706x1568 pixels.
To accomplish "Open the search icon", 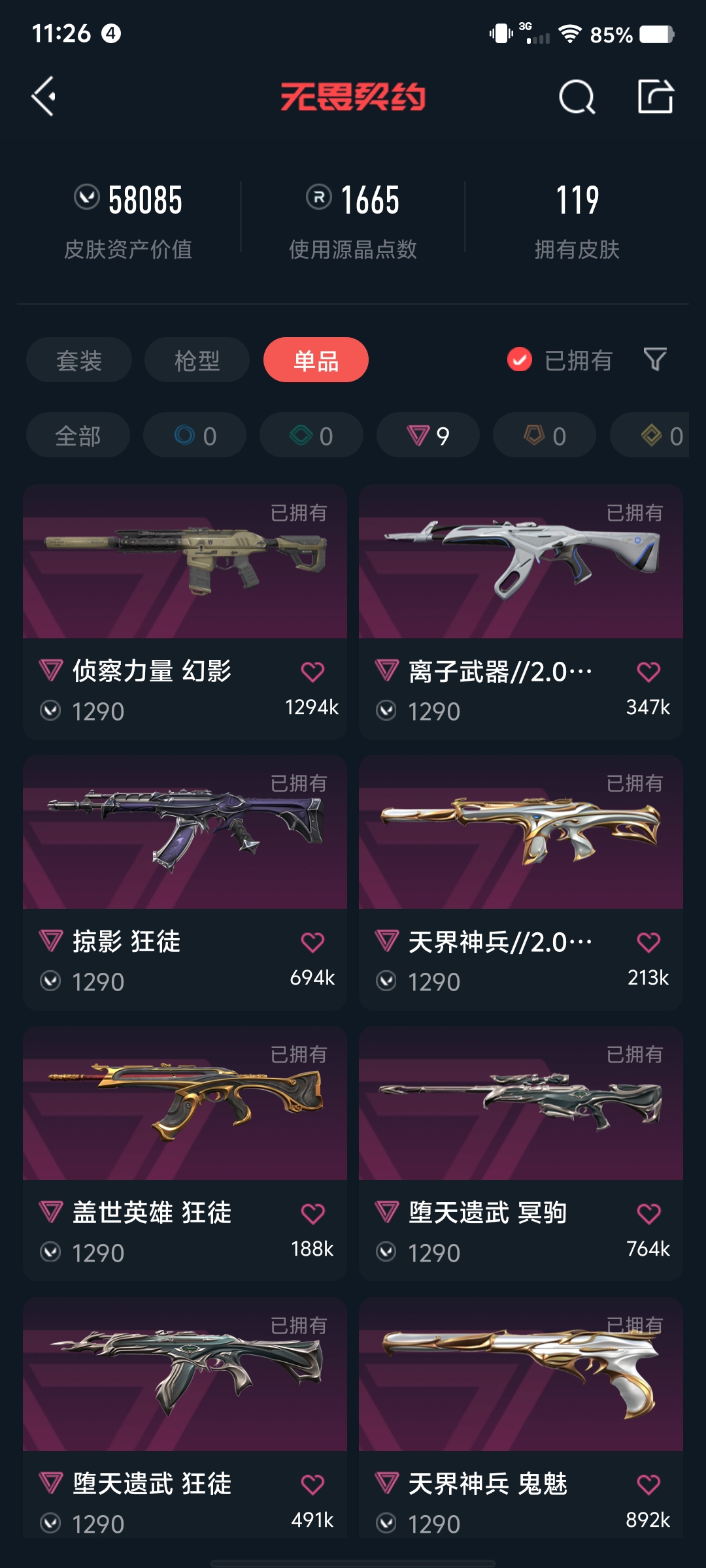I will pos(577,97).
